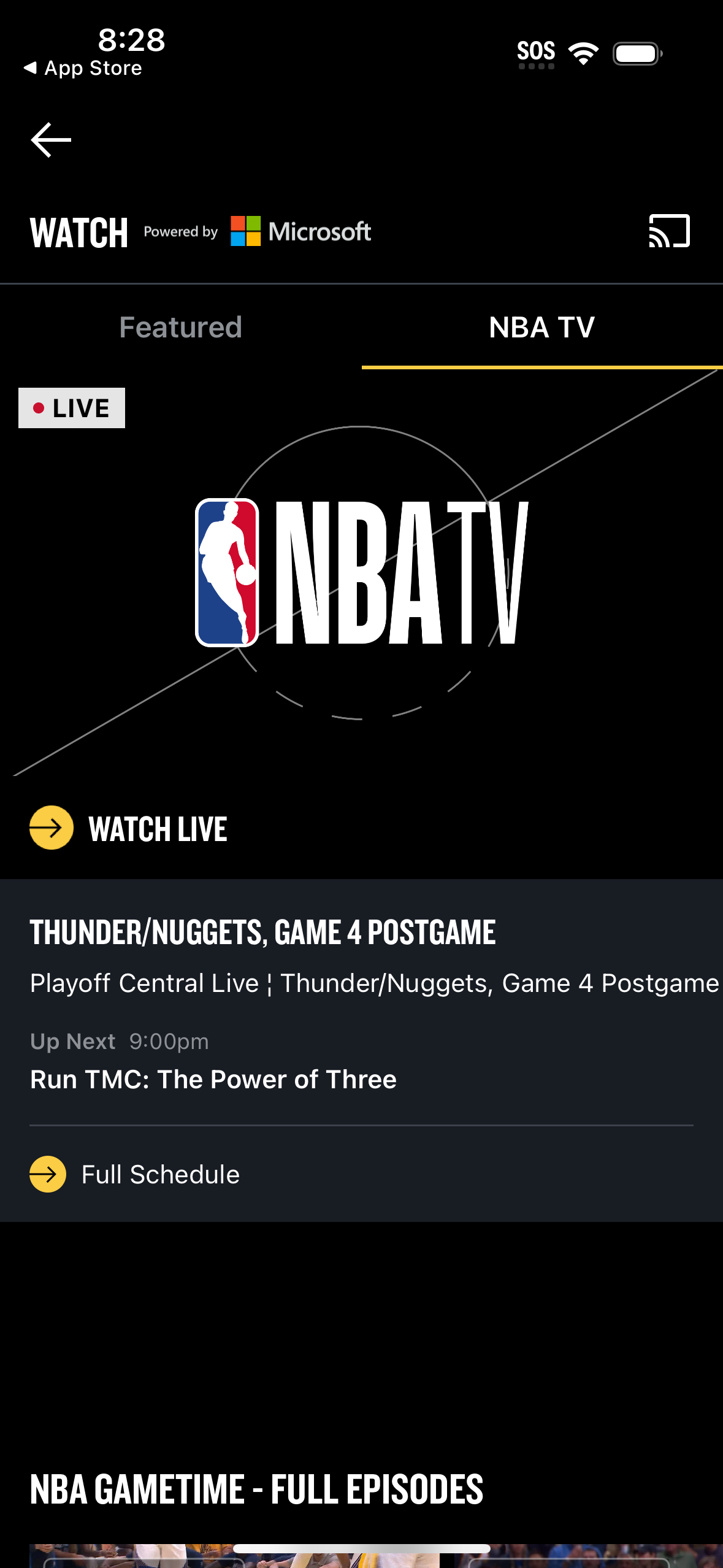The height and width of the screenshot is (1568, 723).
Task: Tap the SOS cellular status indicator
Action: (536, 52)
